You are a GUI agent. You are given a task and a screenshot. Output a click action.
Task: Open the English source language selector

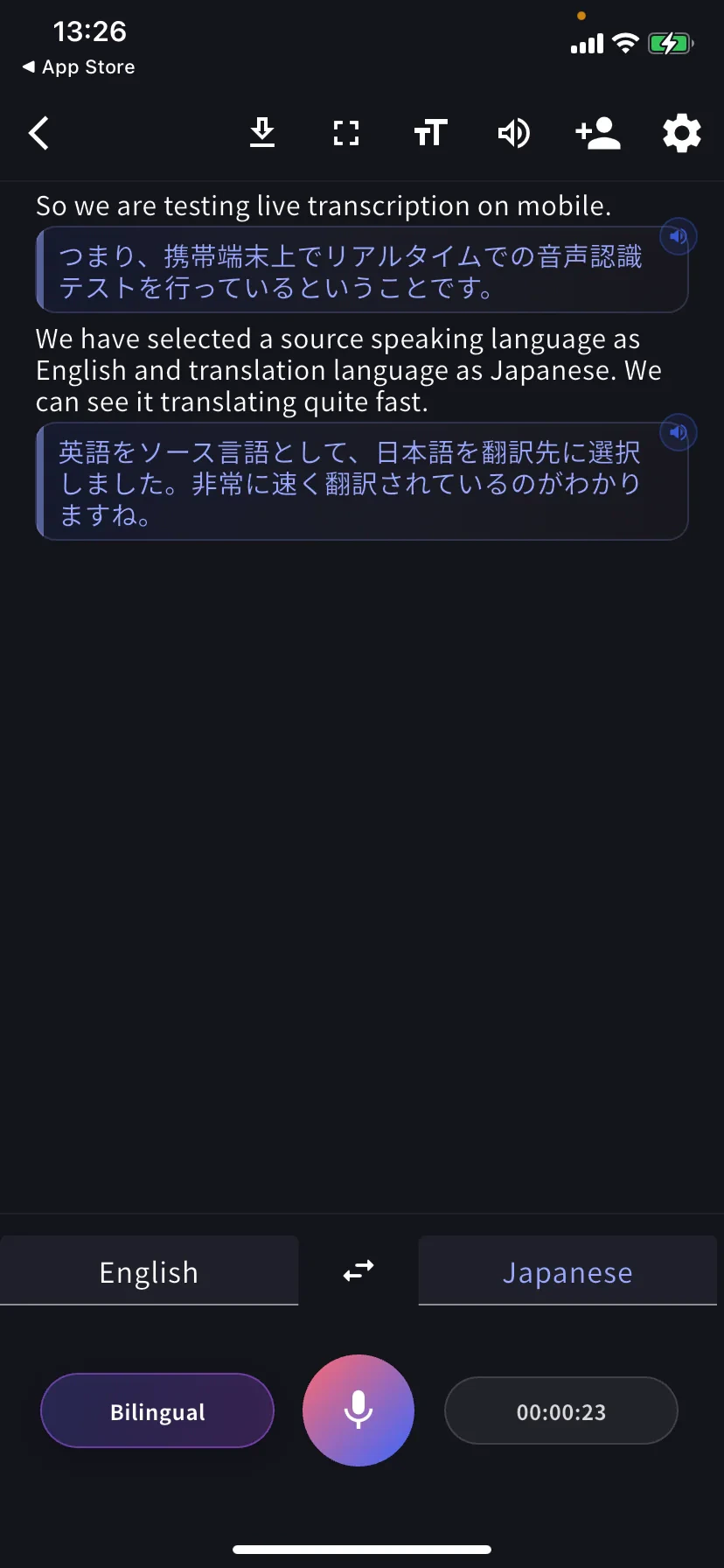click(149, 1271)
